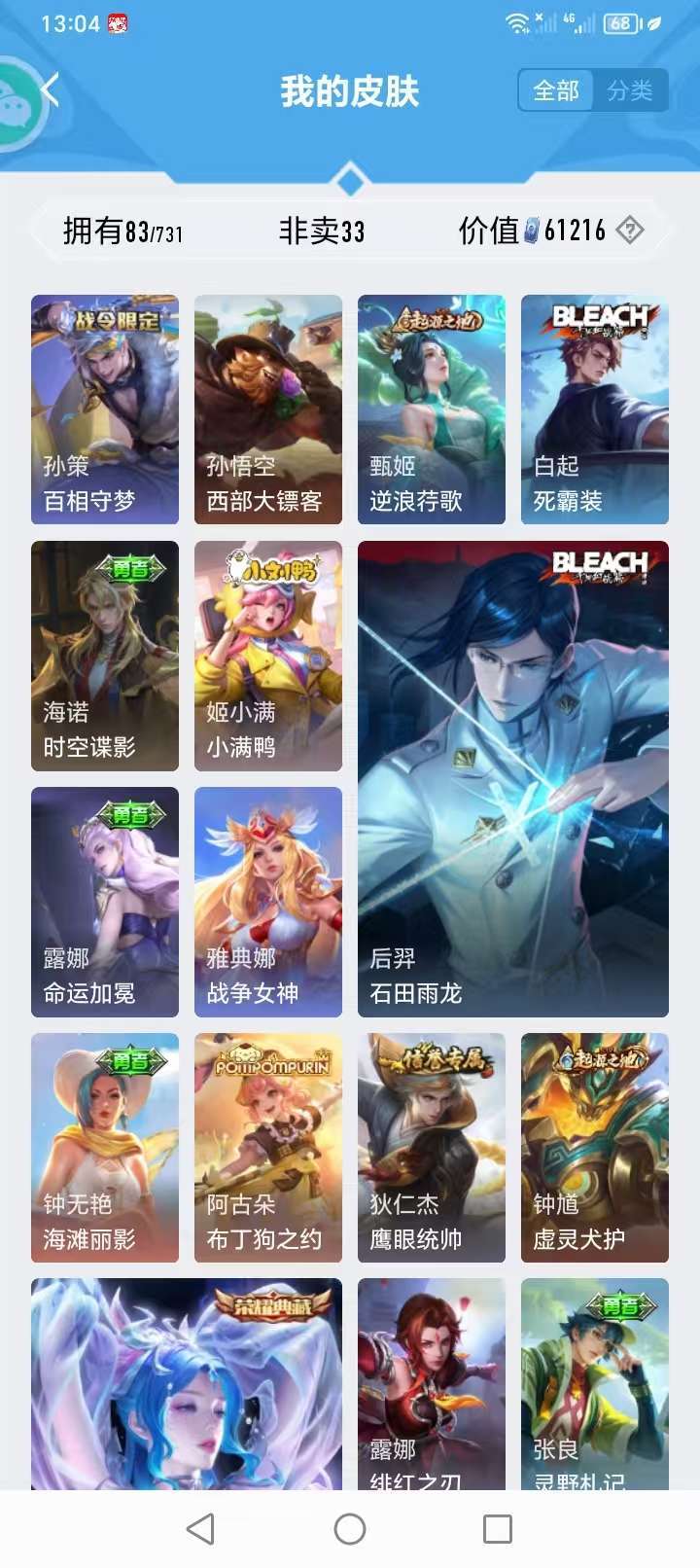Go back using the top-left arrow
The image size is (700, 1568).
click(51, 90)
